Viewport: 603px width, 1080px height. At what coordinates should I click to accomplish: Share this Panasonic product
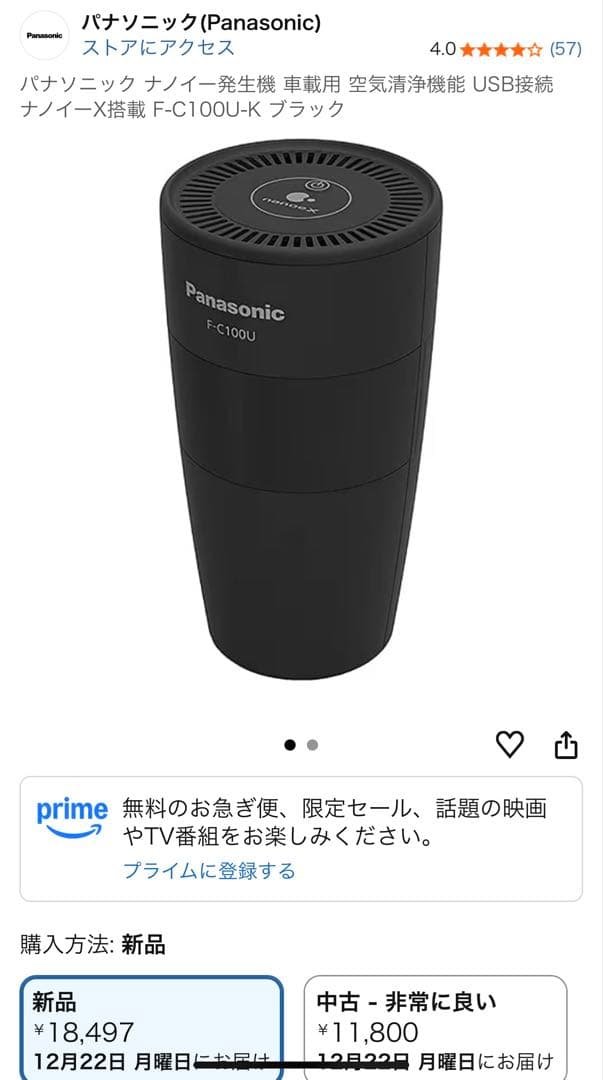pyautogui.click(x=566, y=745)
